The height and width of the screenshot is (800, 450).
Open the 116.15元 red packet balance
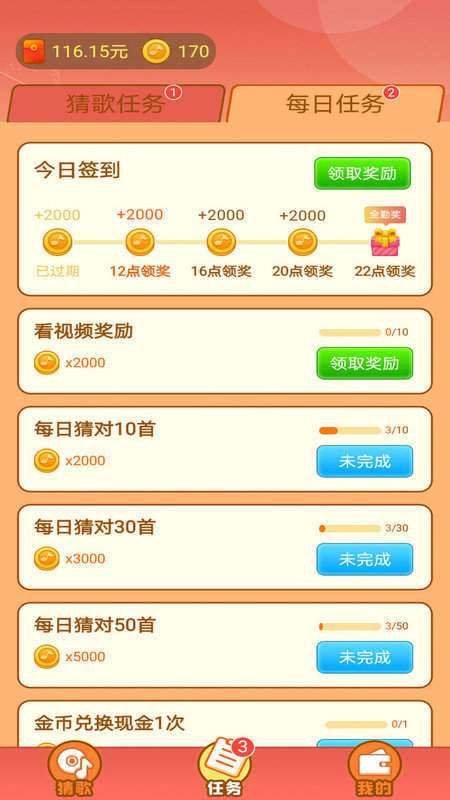click(x=76, y=52)
